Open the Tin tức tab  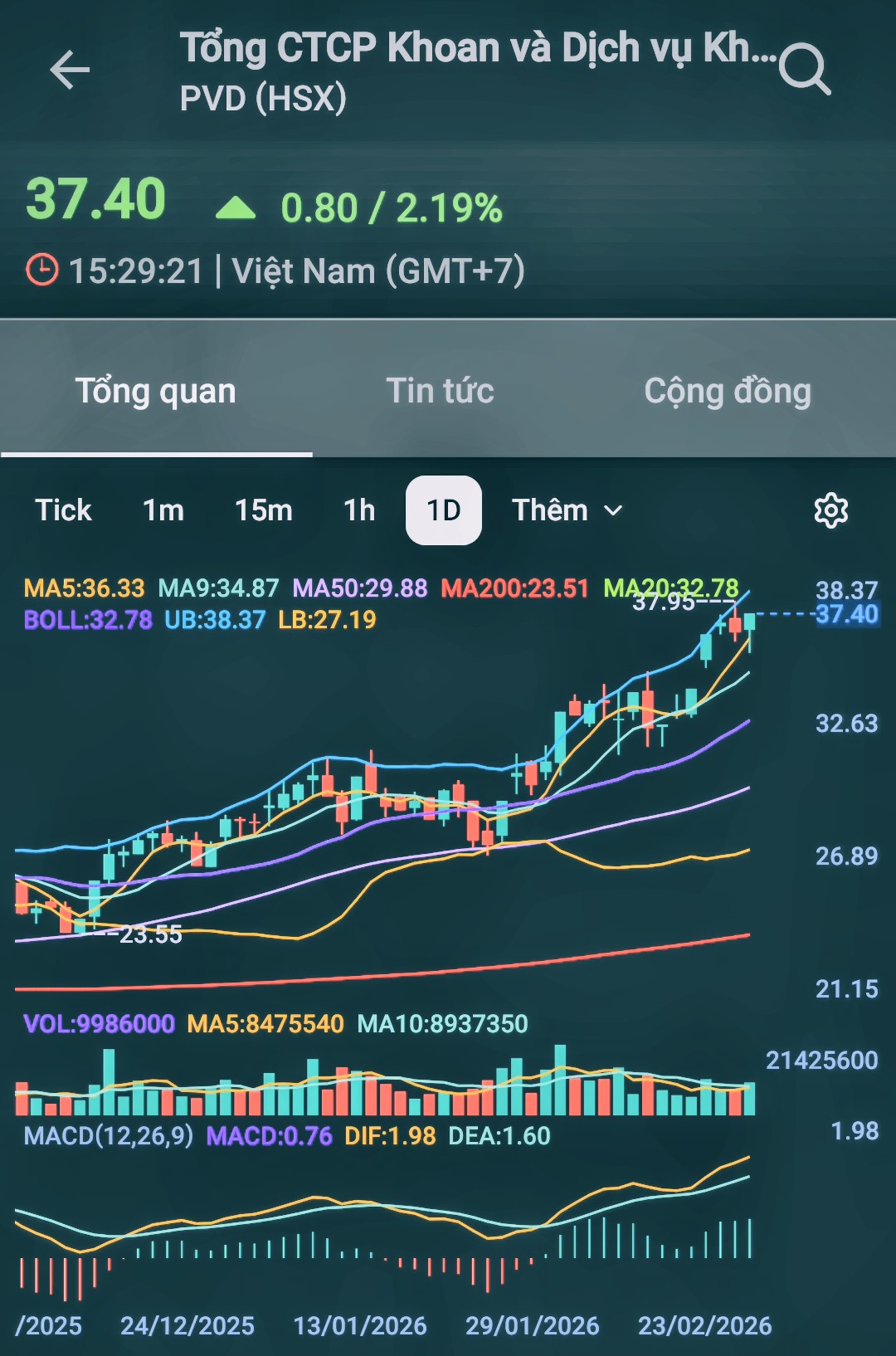[x=440, y=391]
